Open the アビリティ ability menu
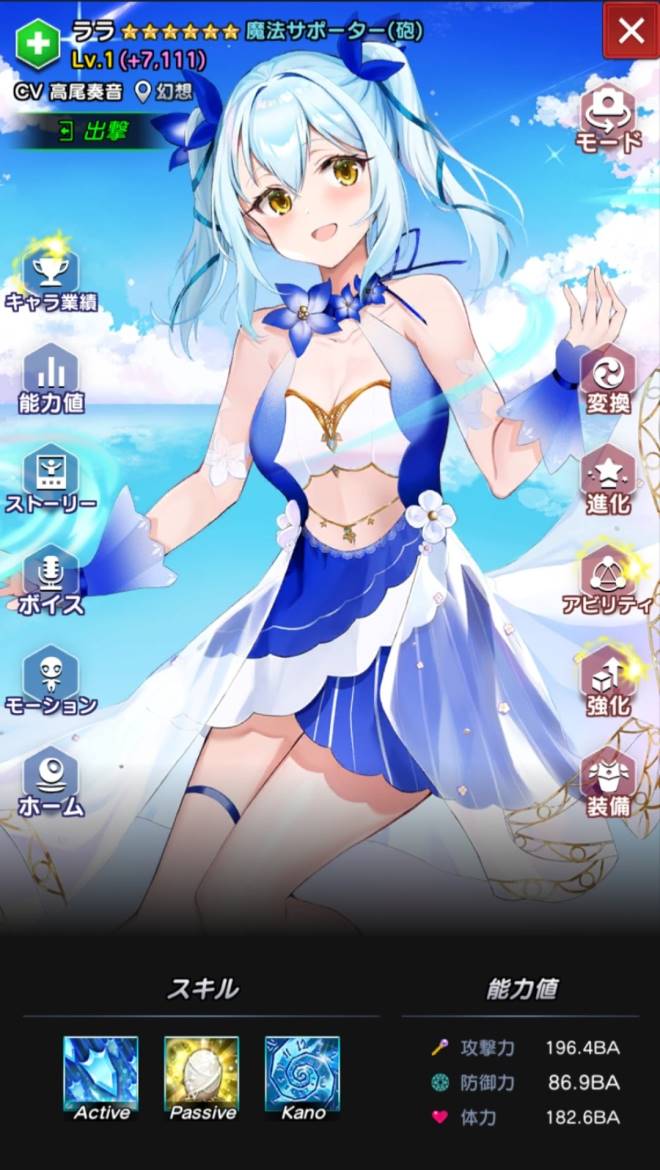 click(608, 581)
